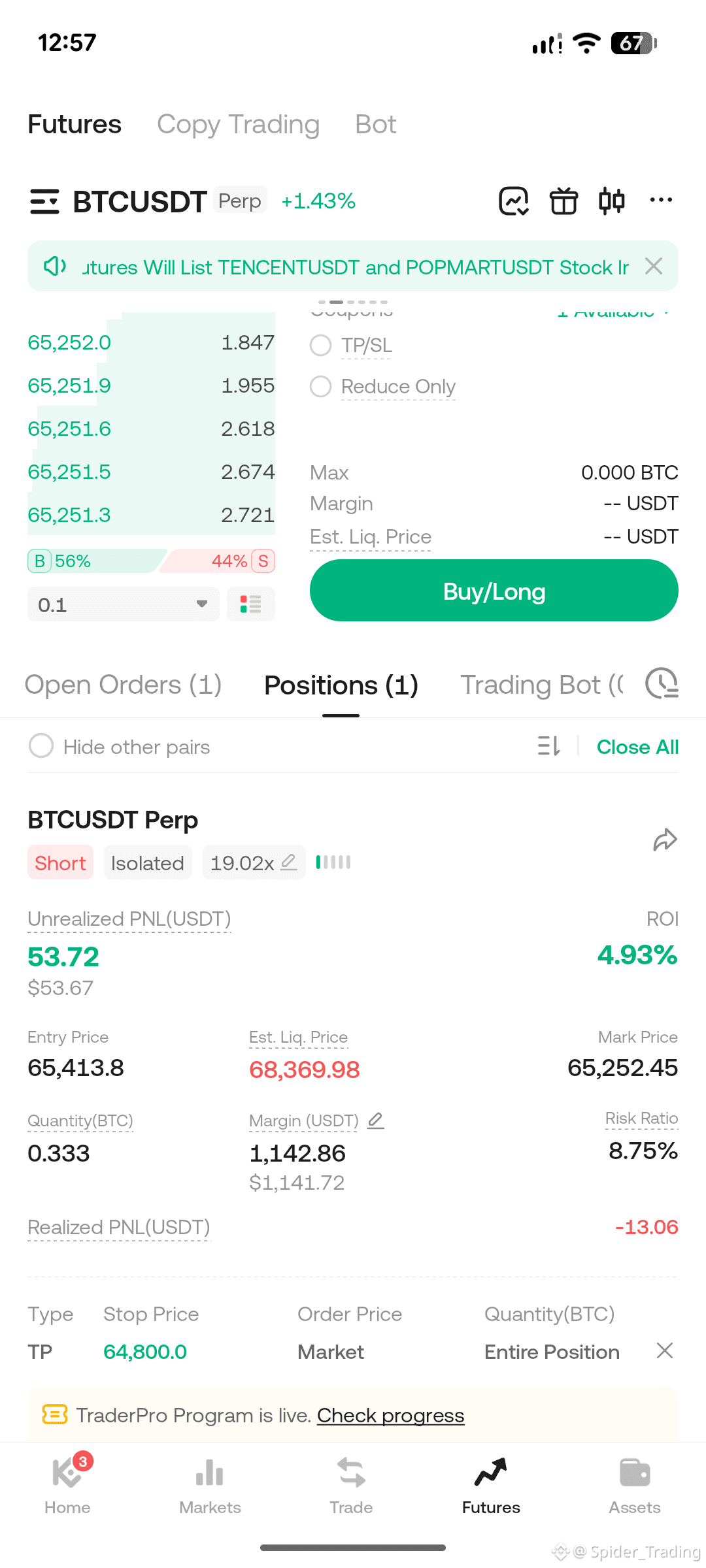Tap Close All positions

637,746
